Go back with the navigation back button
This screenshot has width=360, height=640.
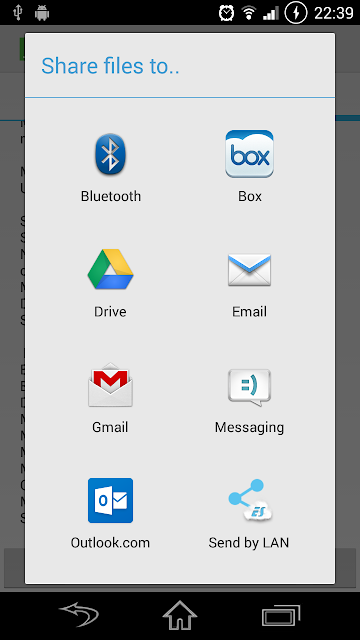point(79,616)
